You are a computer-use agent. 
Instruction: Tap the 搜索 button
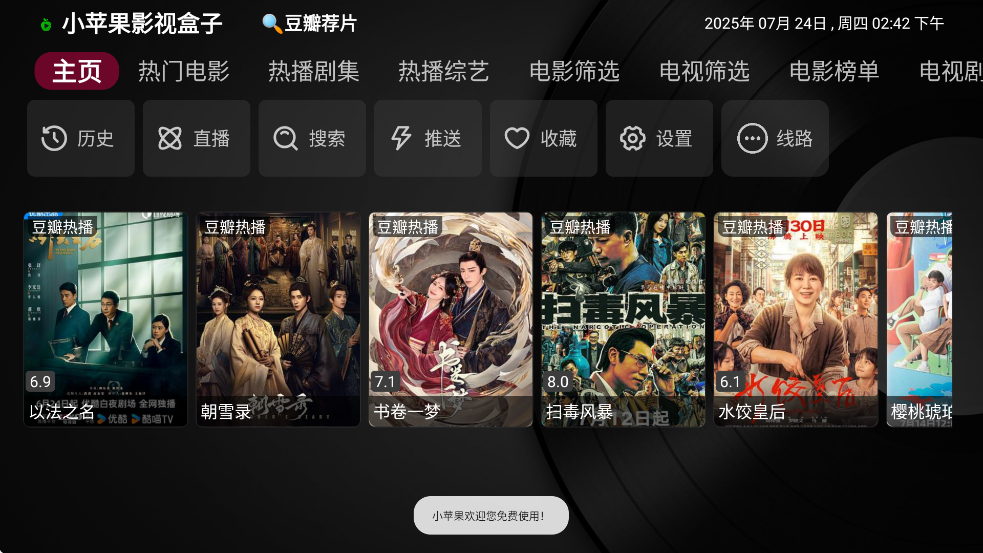pos(312,139)
